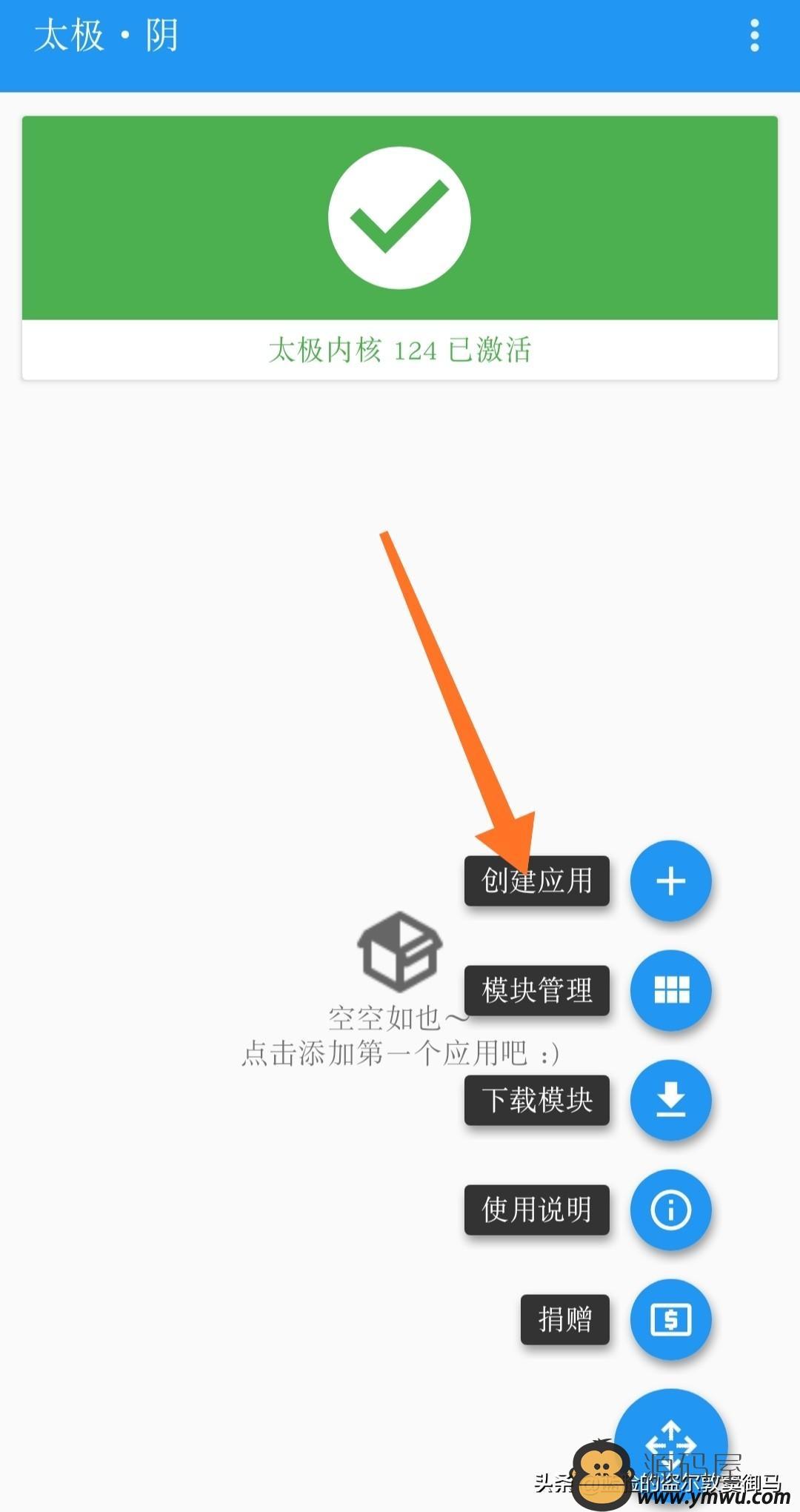Select the 模块管理 label
Viewport: 800px width, 1512px height.
[x=536, y=990]
